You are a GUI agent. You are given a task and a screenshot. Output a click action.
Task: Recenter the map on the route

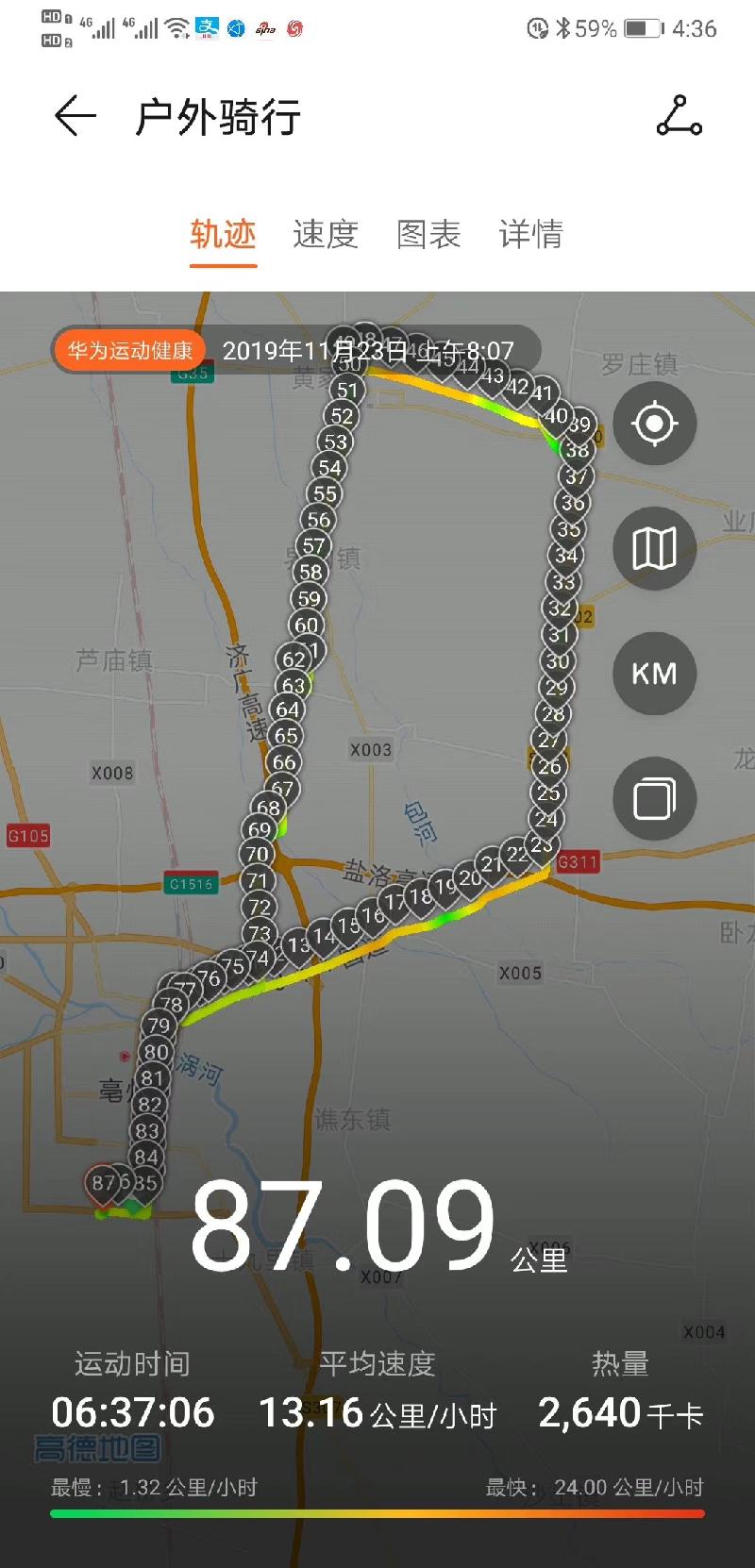pyautogui.click(x=654, y=424)
